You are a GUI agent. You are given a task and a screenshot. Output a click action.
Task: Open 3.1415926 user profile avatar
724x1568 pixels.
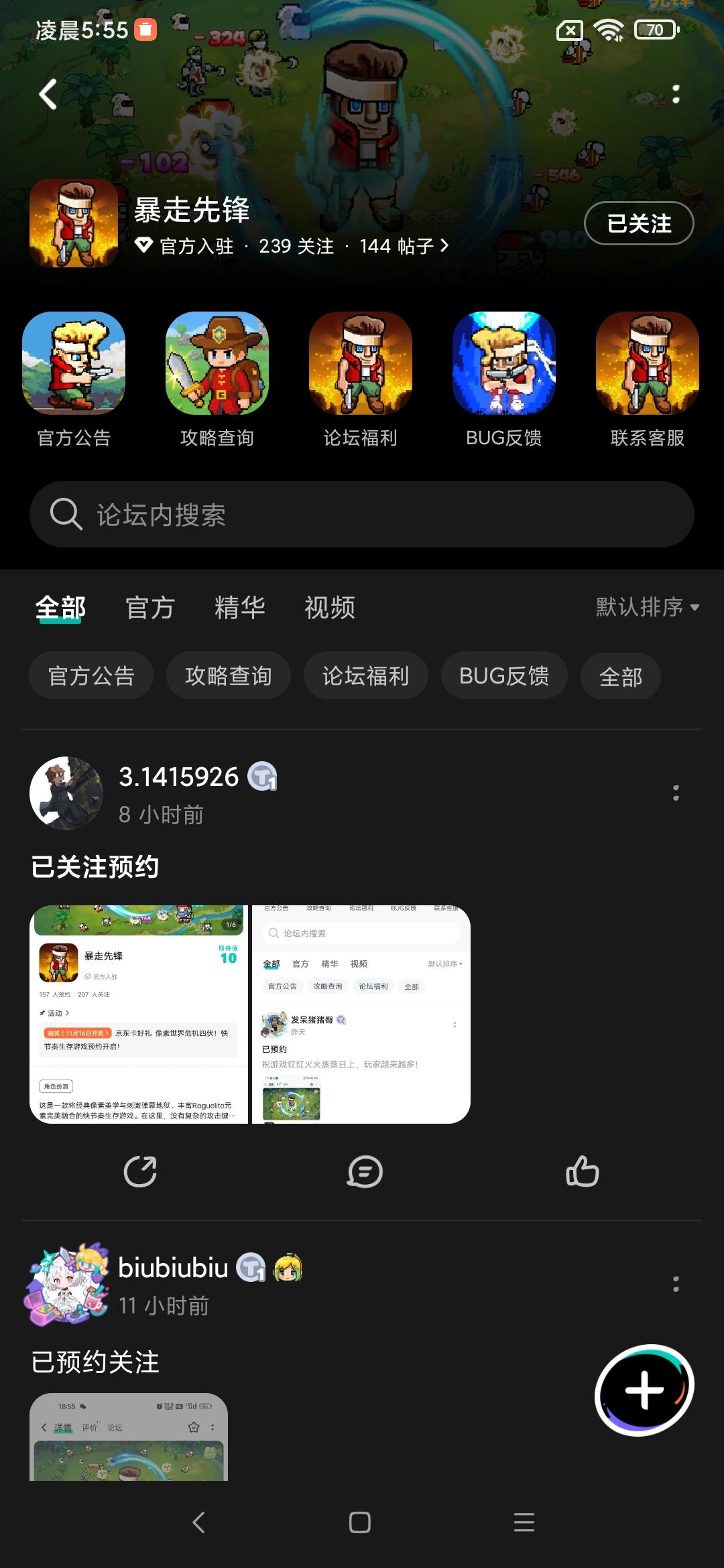click(x=66, y=793)
